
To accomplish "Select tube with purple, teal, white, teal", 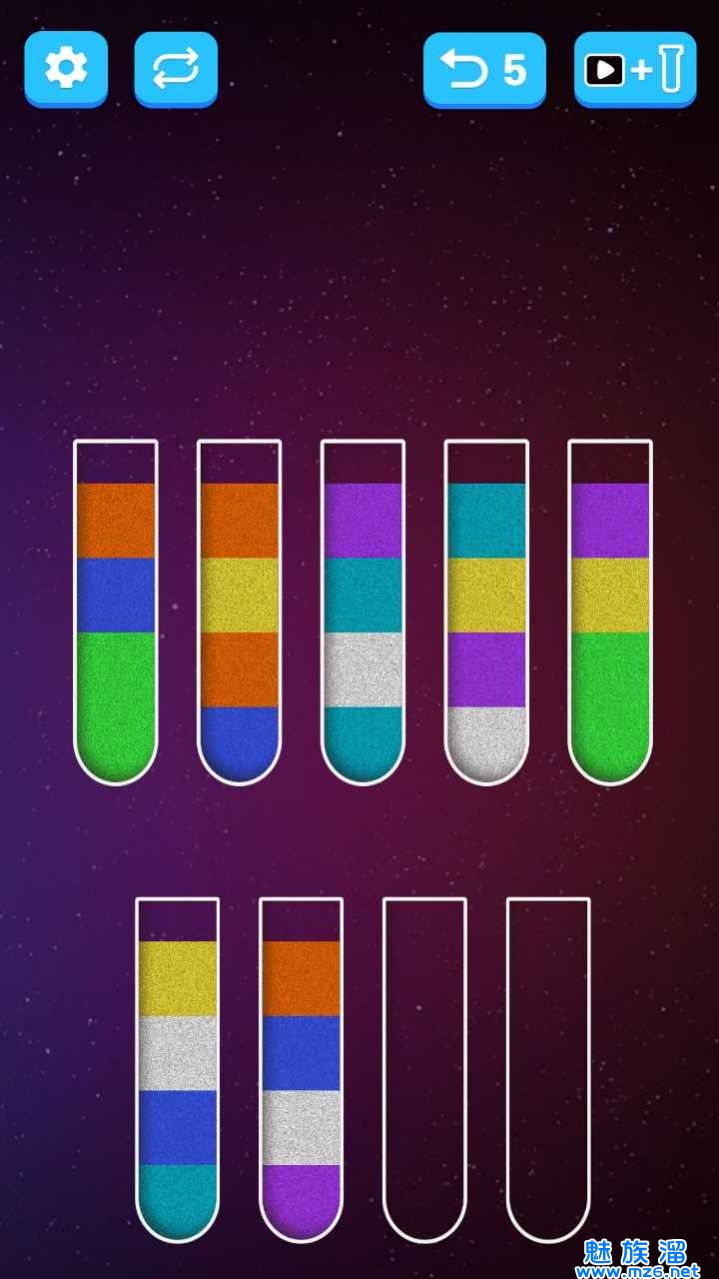I will [363, 612].
